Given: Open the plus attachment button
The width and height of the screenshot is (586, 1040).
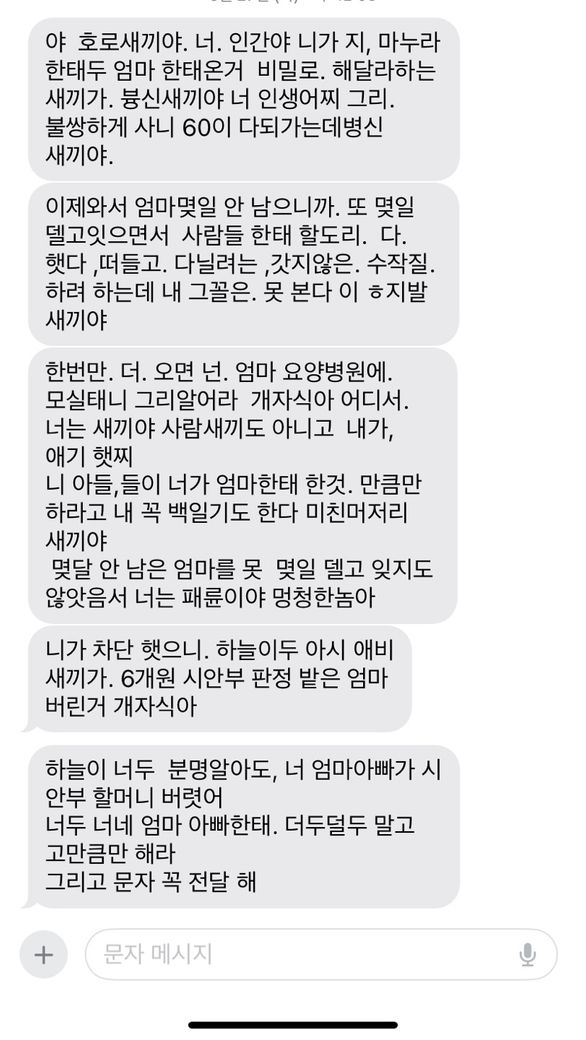Looking at the screenshot, I should click(x=44, y=954).
